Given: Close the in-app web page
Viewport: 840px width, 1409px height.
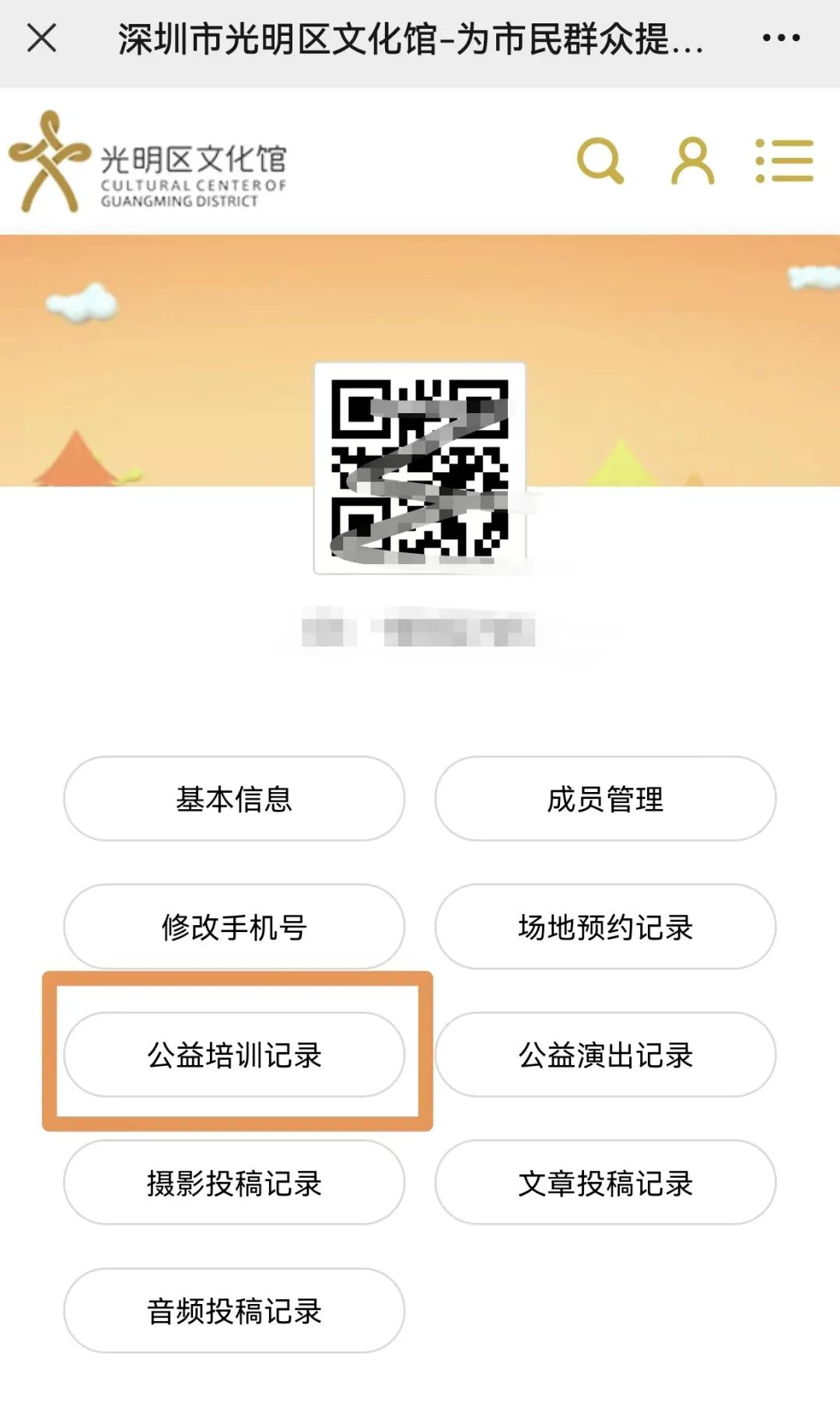Looking at the screenshot, I should [42, 37].
